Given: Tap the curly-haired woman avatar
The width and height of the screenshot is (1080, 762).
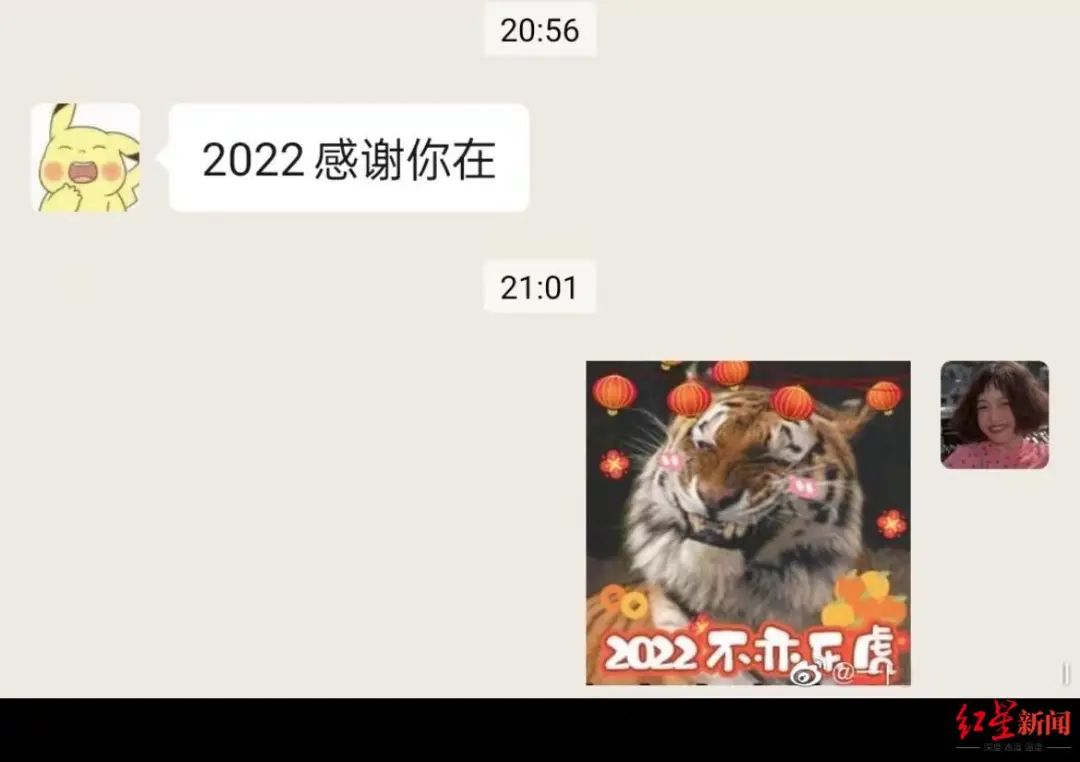Looking at the screenshot, I should pyautogui.click(x=994, y=415).
